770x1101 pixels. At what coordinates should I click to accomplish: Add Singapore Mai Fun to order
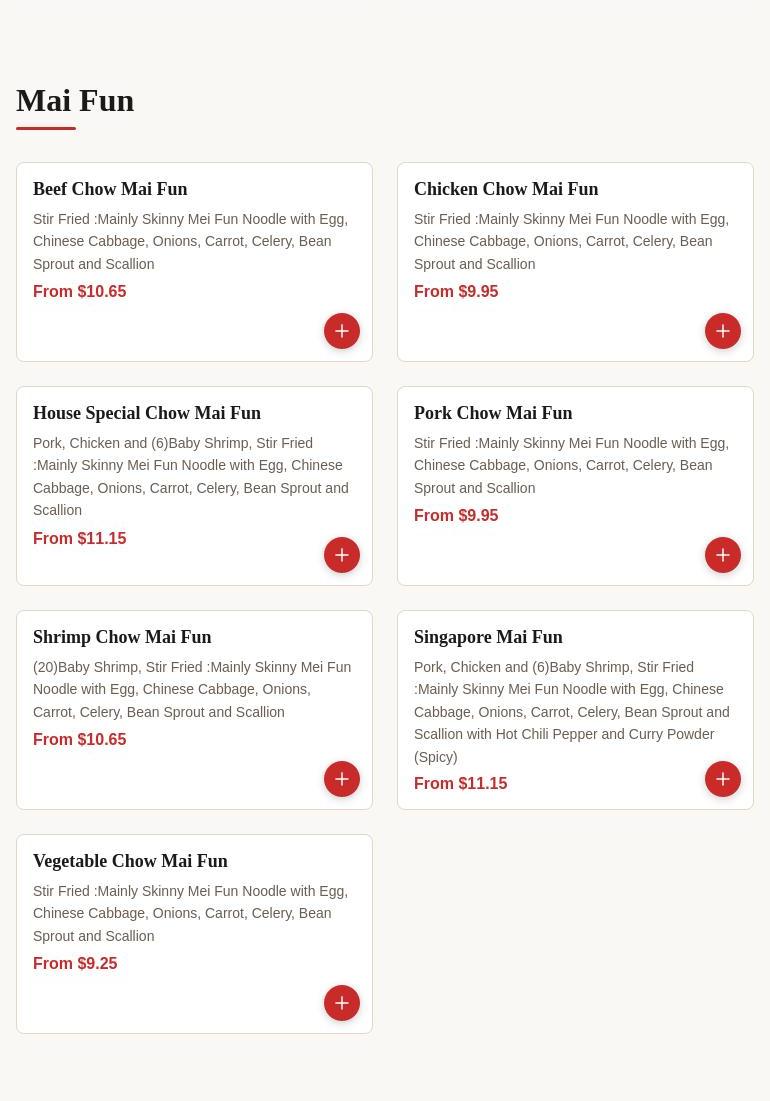coord(723,779)
